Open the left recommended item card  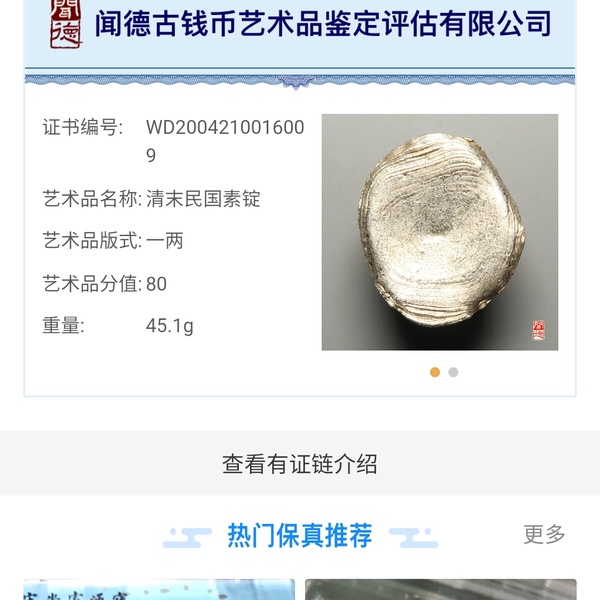[x=159, y=589]
